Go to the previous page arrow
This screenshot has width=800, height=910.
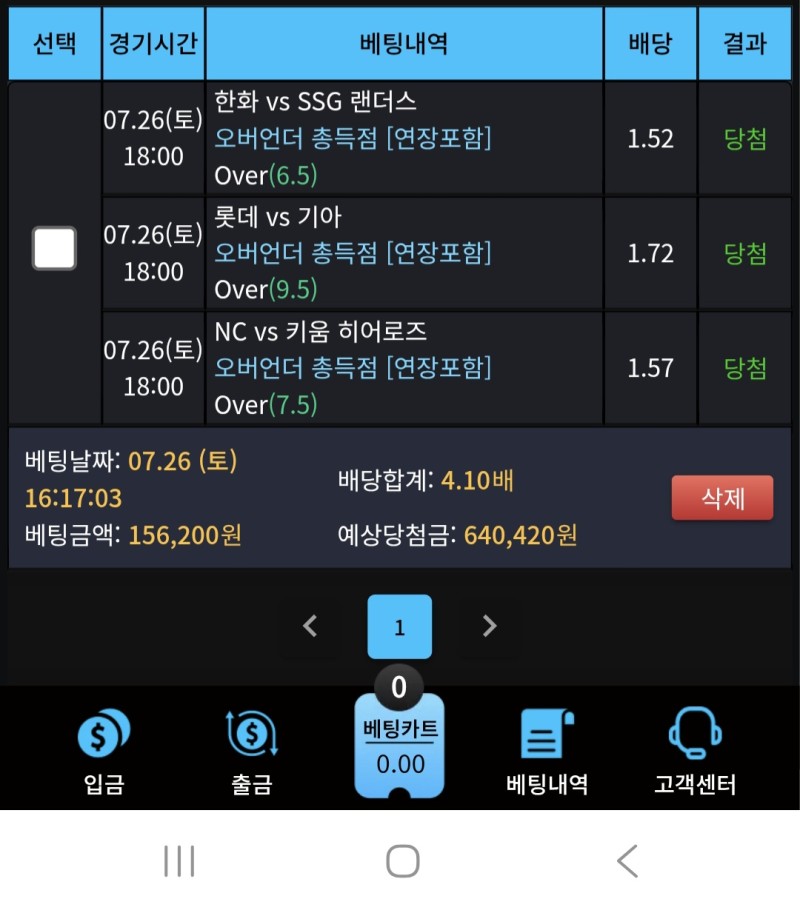(310, 627)
